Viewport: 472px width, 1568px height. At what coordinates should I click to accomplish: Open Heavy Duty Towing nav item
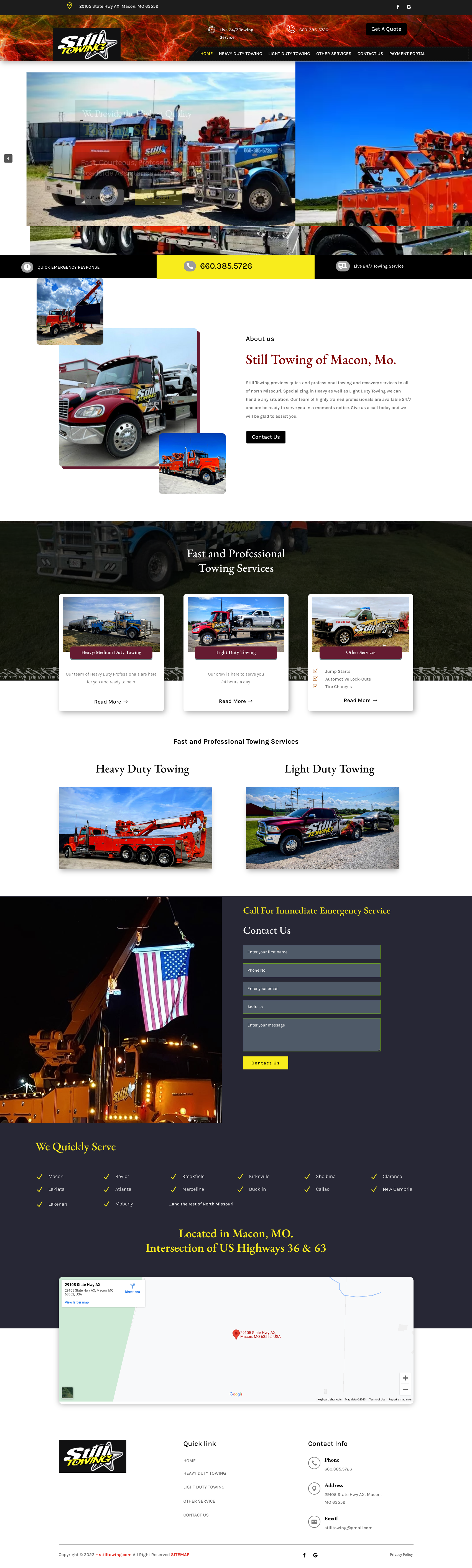pos(241,53)
